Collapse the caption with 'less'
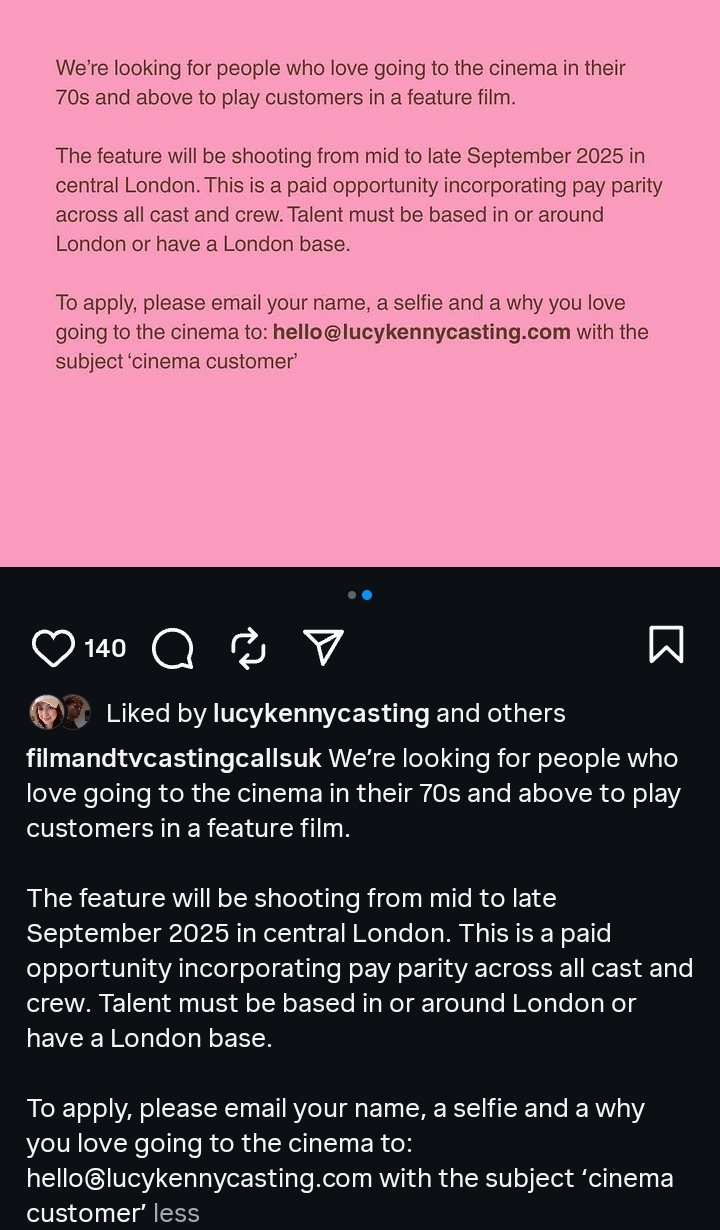This screenshot has height=1230, width=720. (176, 1213)
